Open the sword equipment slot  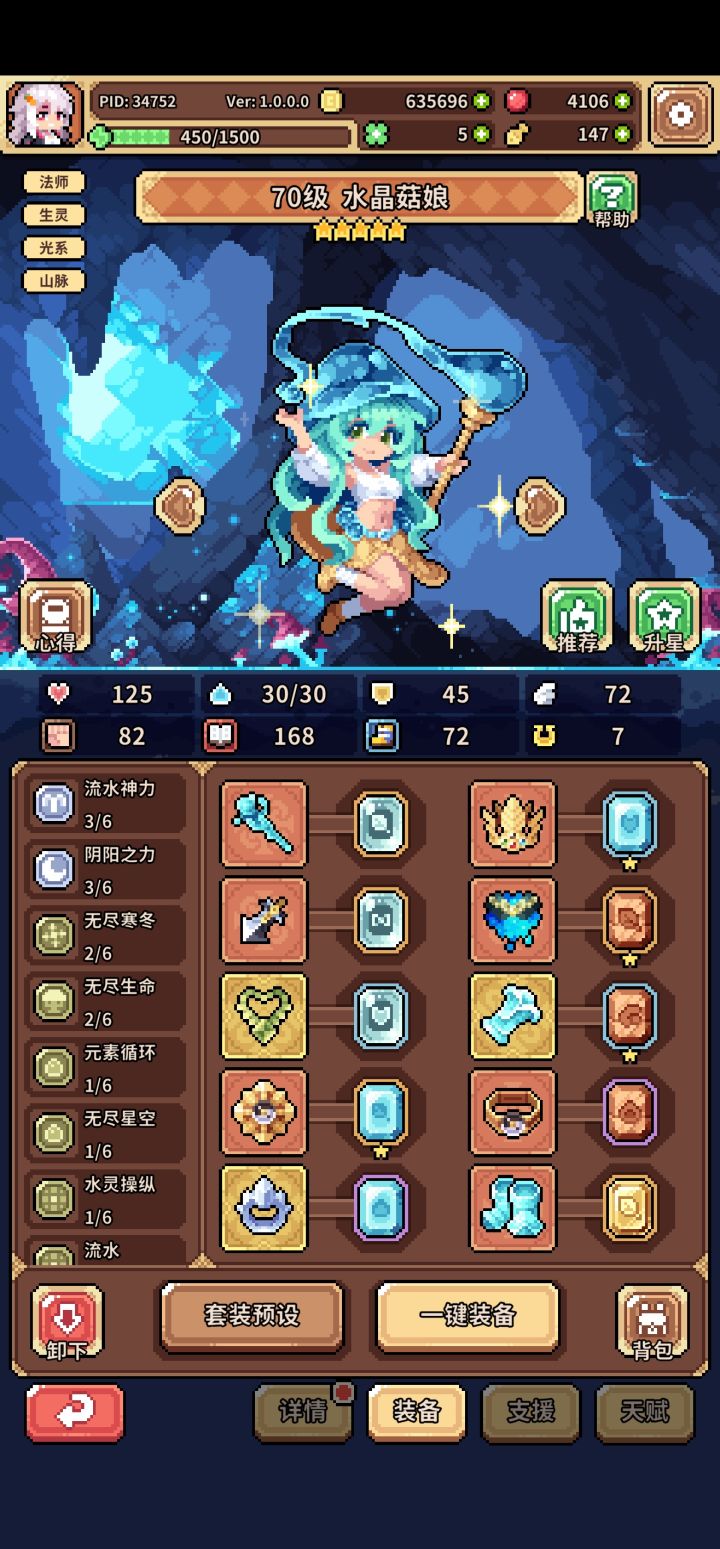[x=264, y=921]
